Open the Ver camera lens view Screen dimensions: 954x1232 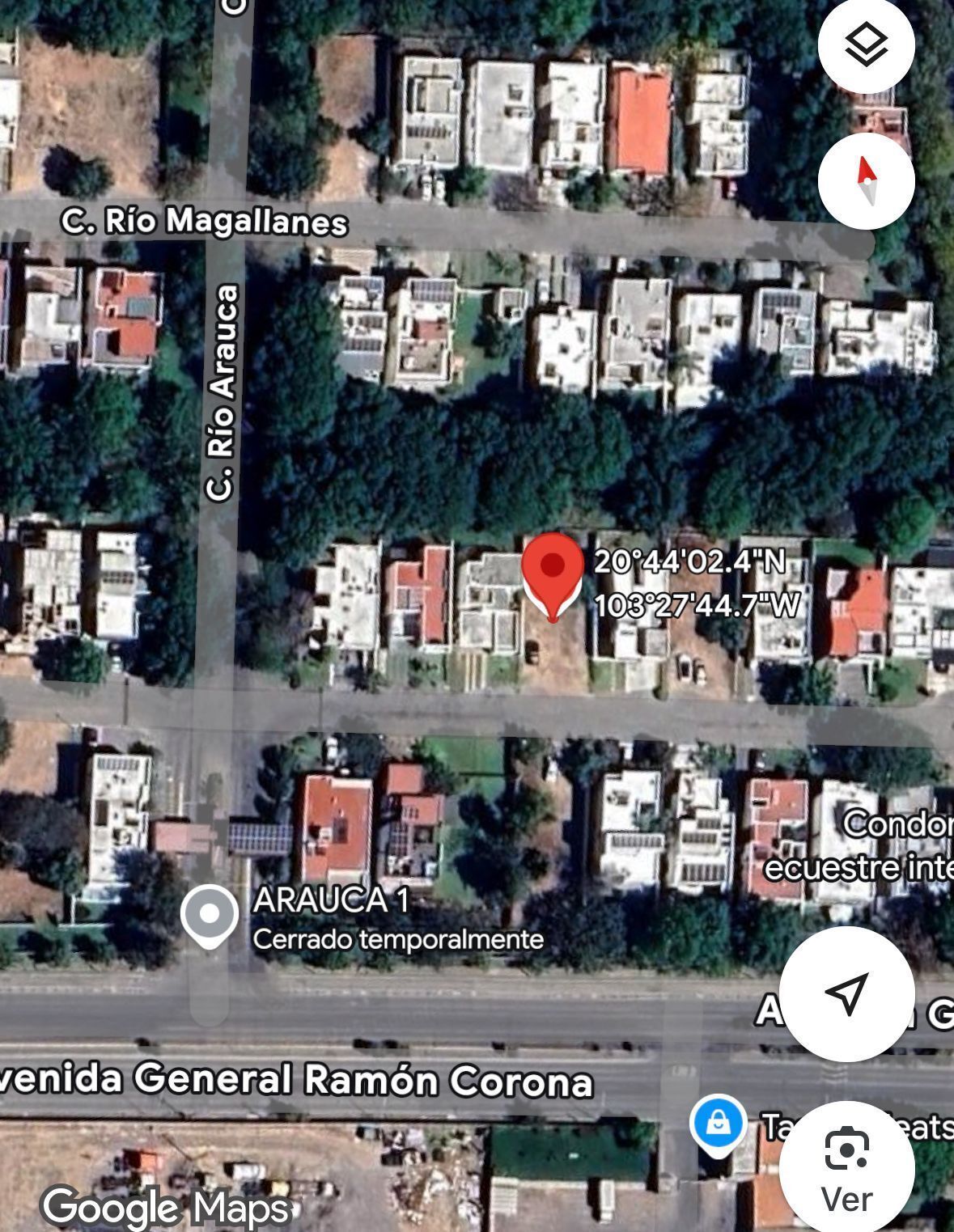pos(846,1166)
